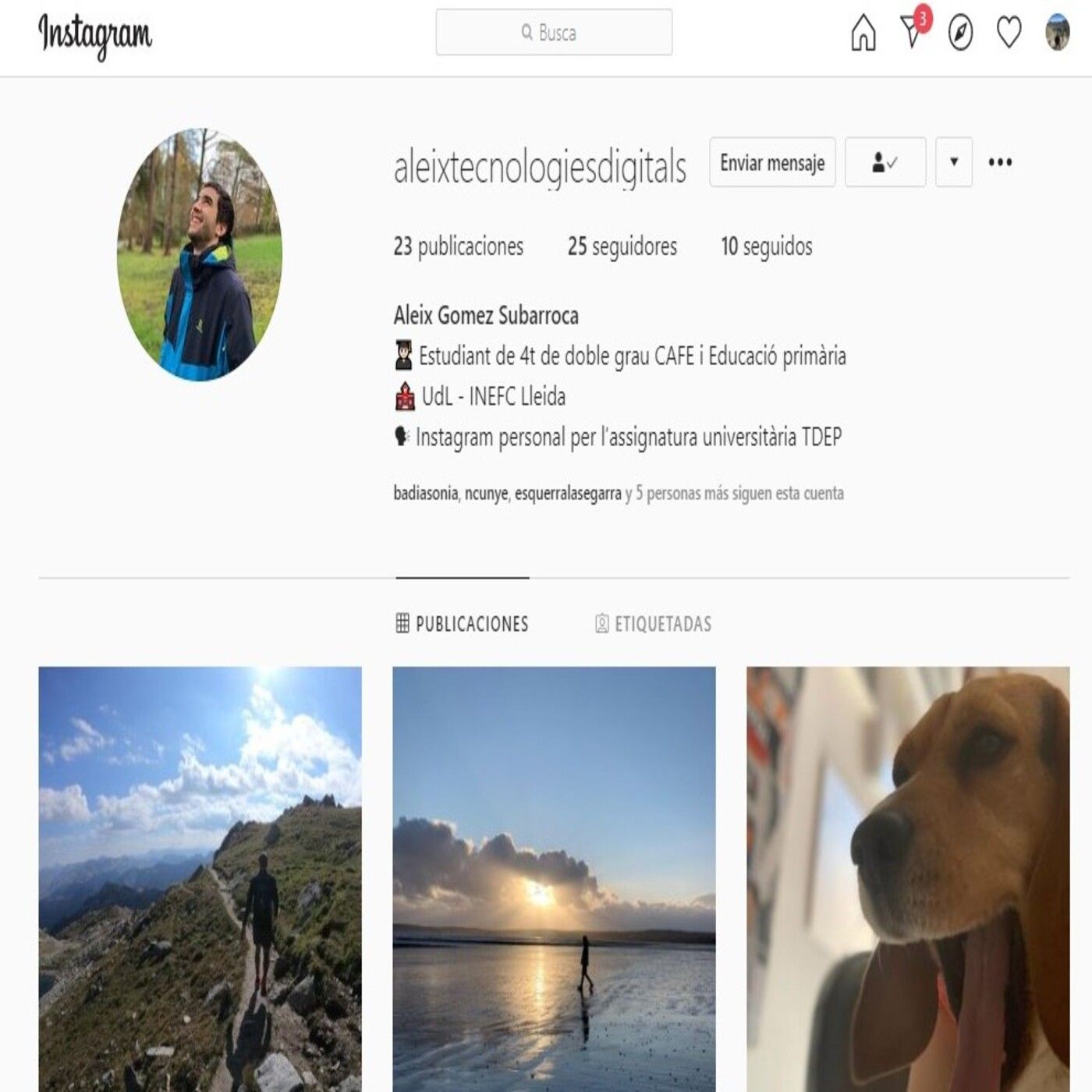The image size is (1092, 1092).
Task: Switch to the Etiquetadas tab
Action: pos(653,624)
